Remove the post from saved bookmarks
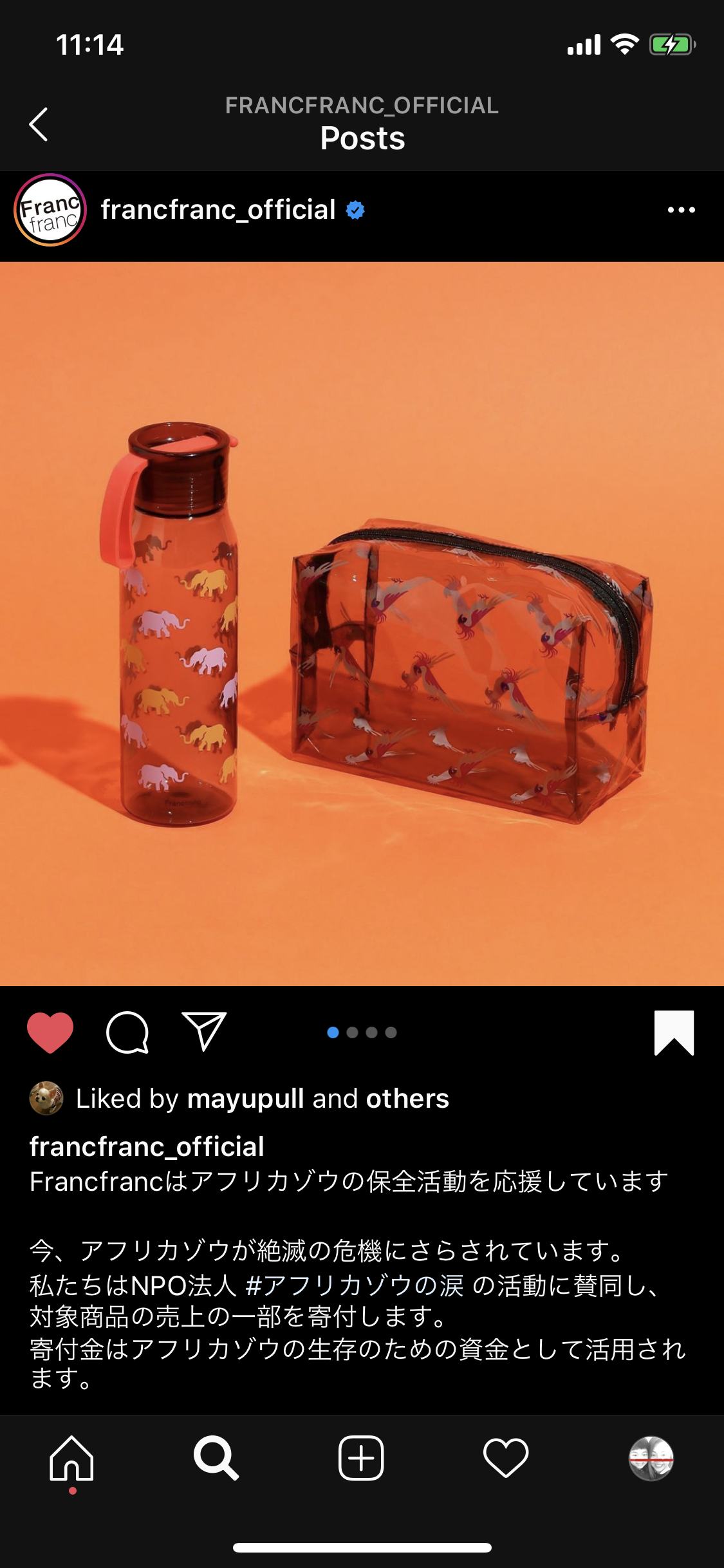Viewport: 724px width, 1568px height. 674,1032
